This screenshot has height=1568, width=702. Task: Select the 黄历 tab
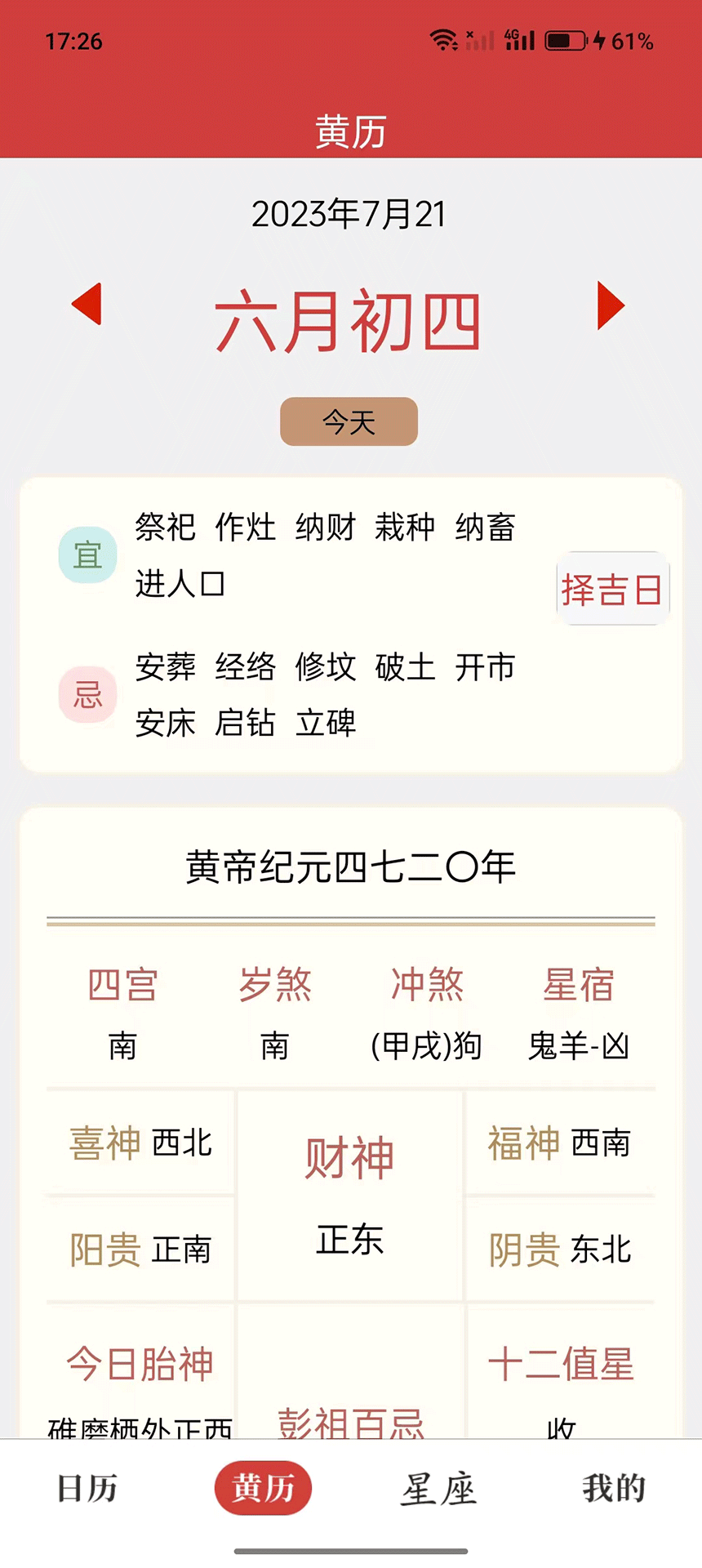click(x=263, y=1488)
